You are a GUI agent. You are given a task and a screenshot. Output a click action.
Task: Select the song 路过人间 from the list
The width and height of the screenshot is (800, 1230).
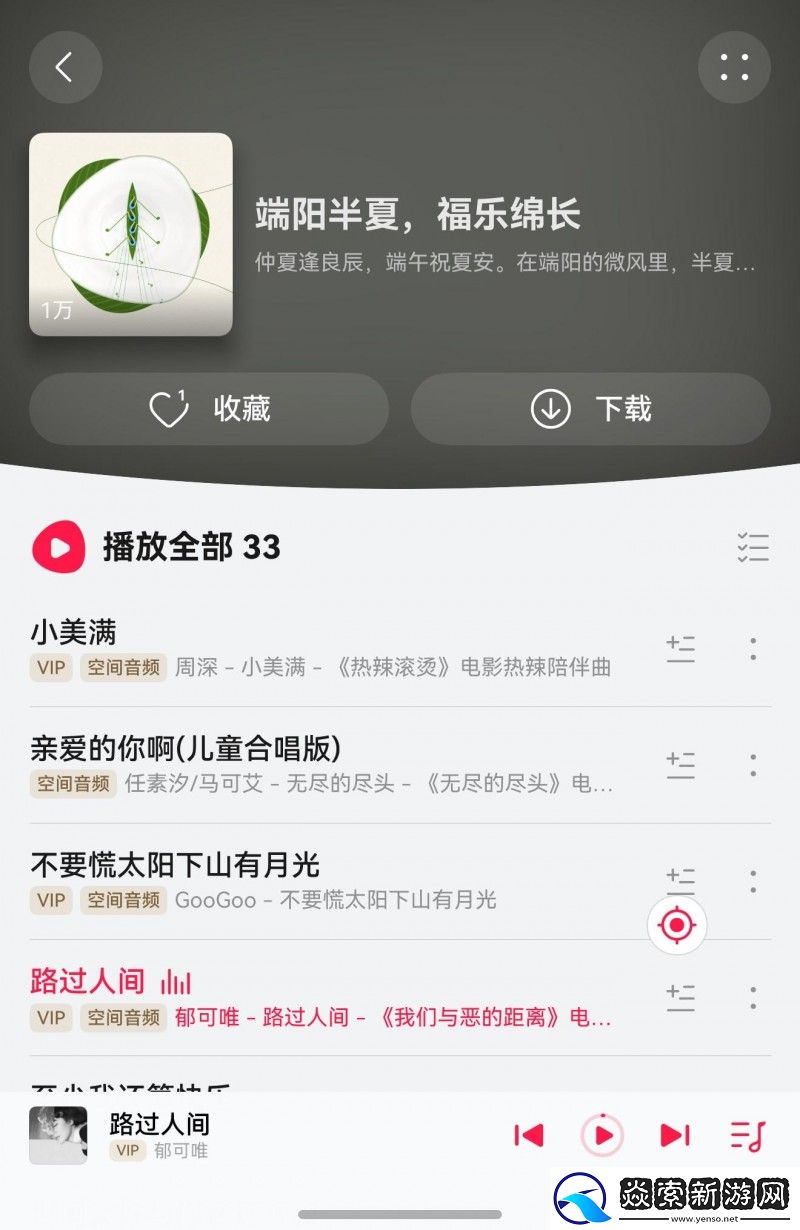pos(85,981)
